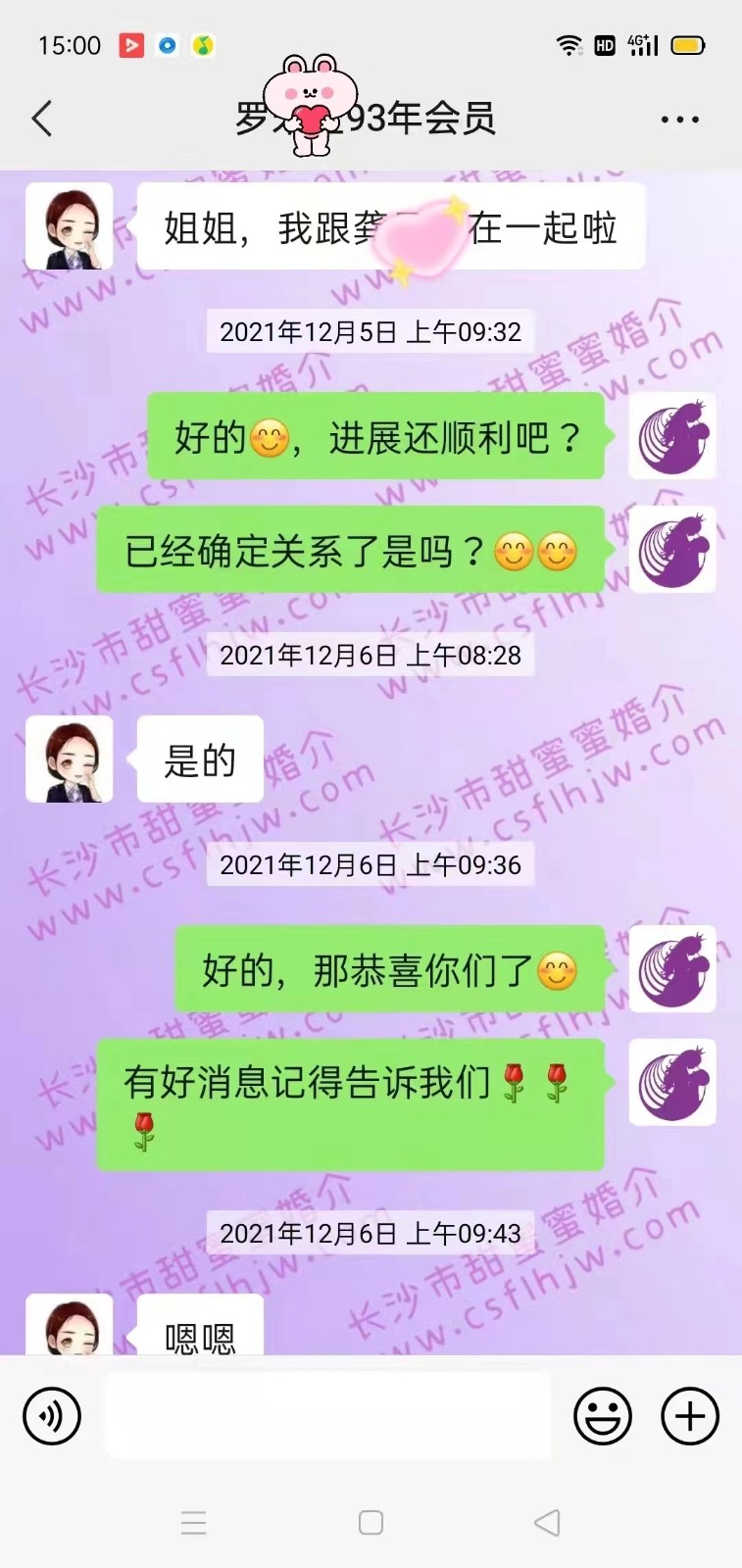This screenshot has width=742, height=1568.
Task: Tap the system back triangle
Action: (x=547, y=1522)
